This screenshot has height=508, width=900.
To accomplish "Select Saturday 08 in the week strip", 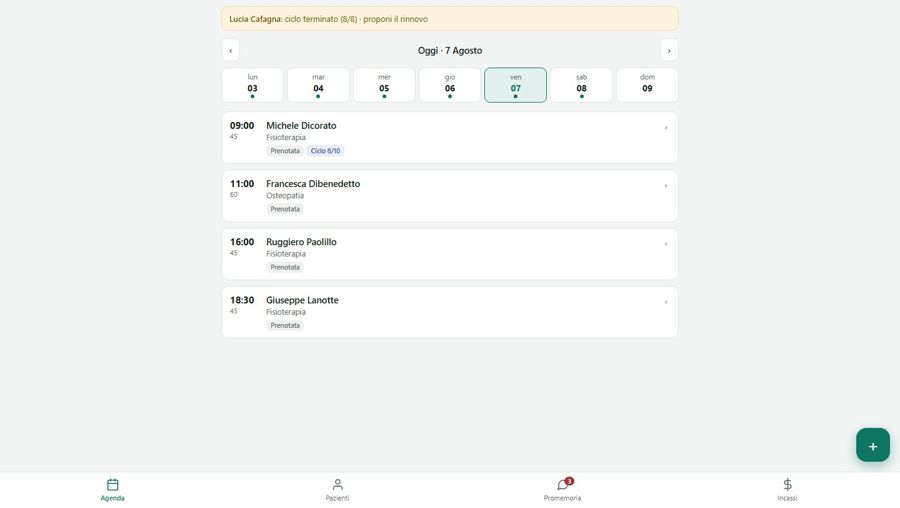I will click(581, 85).
